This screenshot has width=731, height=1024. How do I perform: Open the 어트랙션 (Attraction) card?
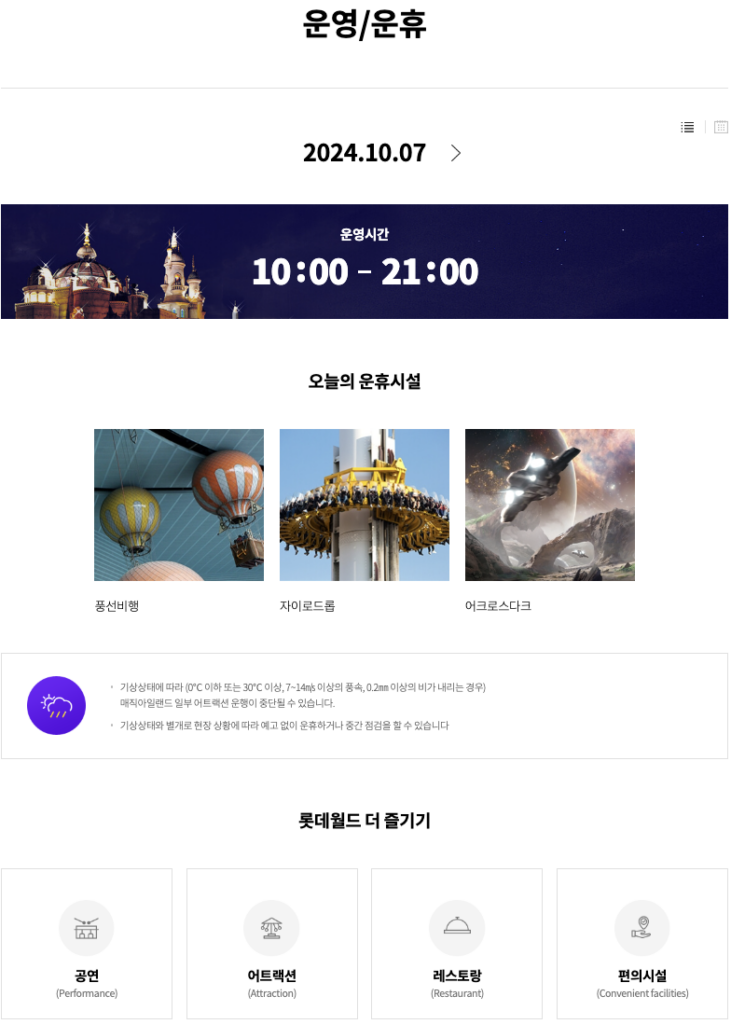pyautogui.click(x=272, y=943)
